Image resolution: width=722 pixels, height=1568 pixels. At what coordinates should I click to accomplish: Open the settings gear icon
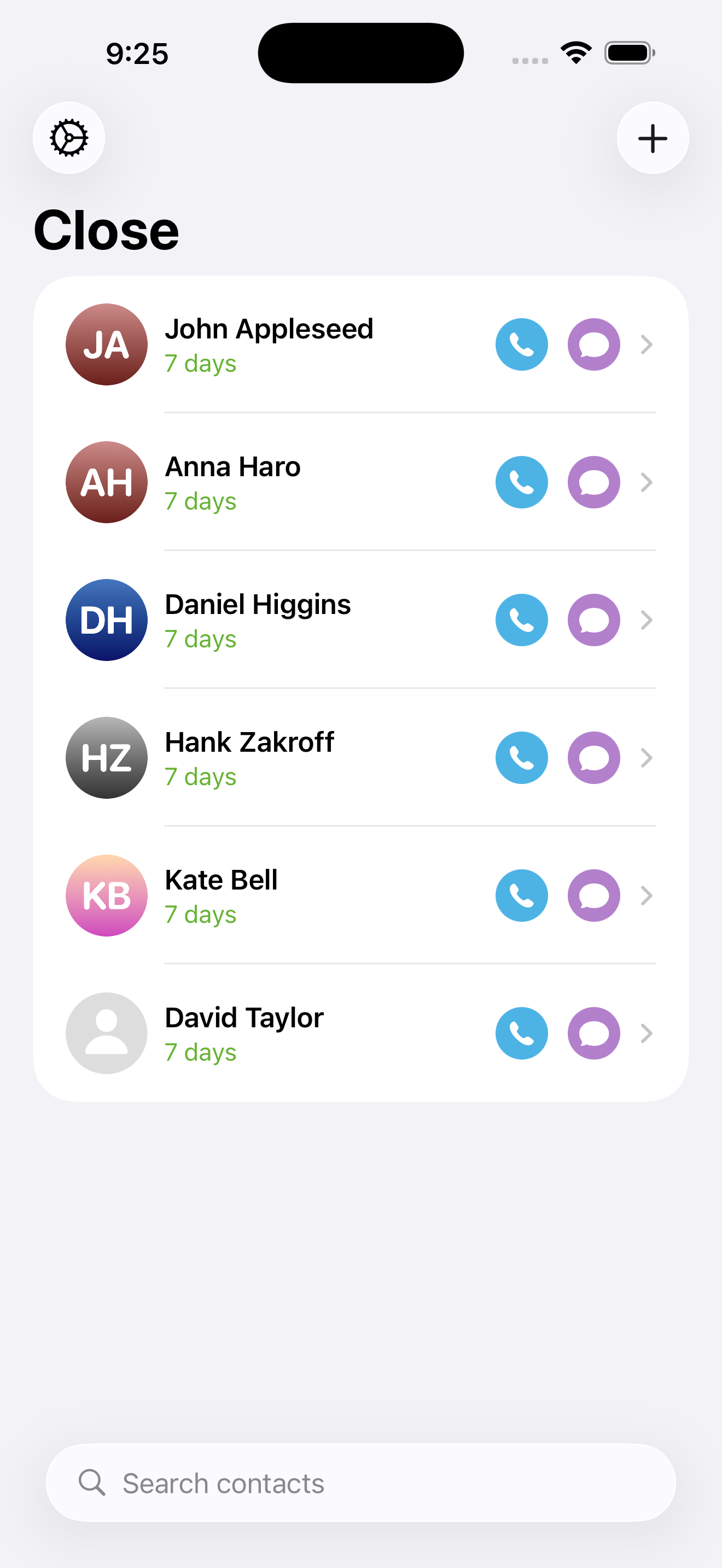click(69, 138)
